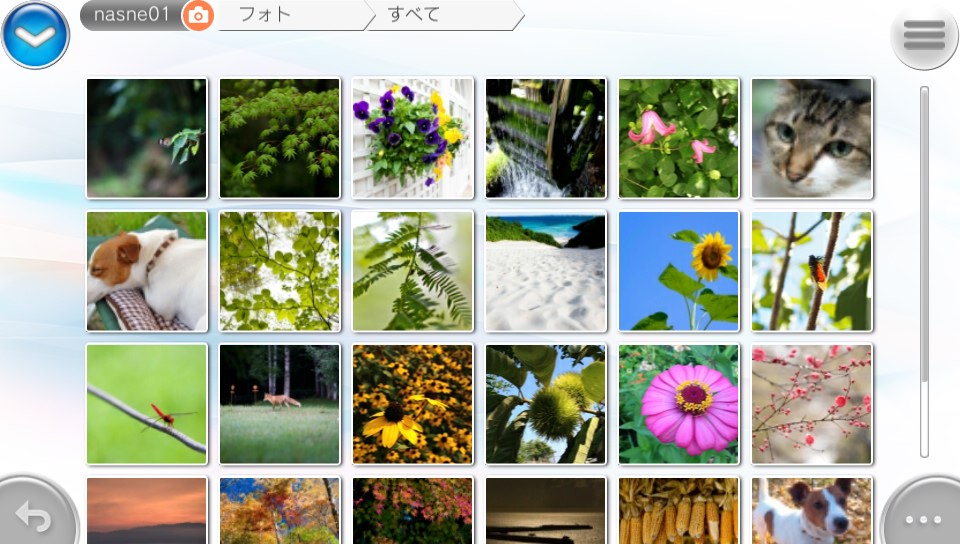Image resolution: width=960 pixels, height=544 pixels.
Task: Open the green chestnut burr photo
Action: pos(546,404)
